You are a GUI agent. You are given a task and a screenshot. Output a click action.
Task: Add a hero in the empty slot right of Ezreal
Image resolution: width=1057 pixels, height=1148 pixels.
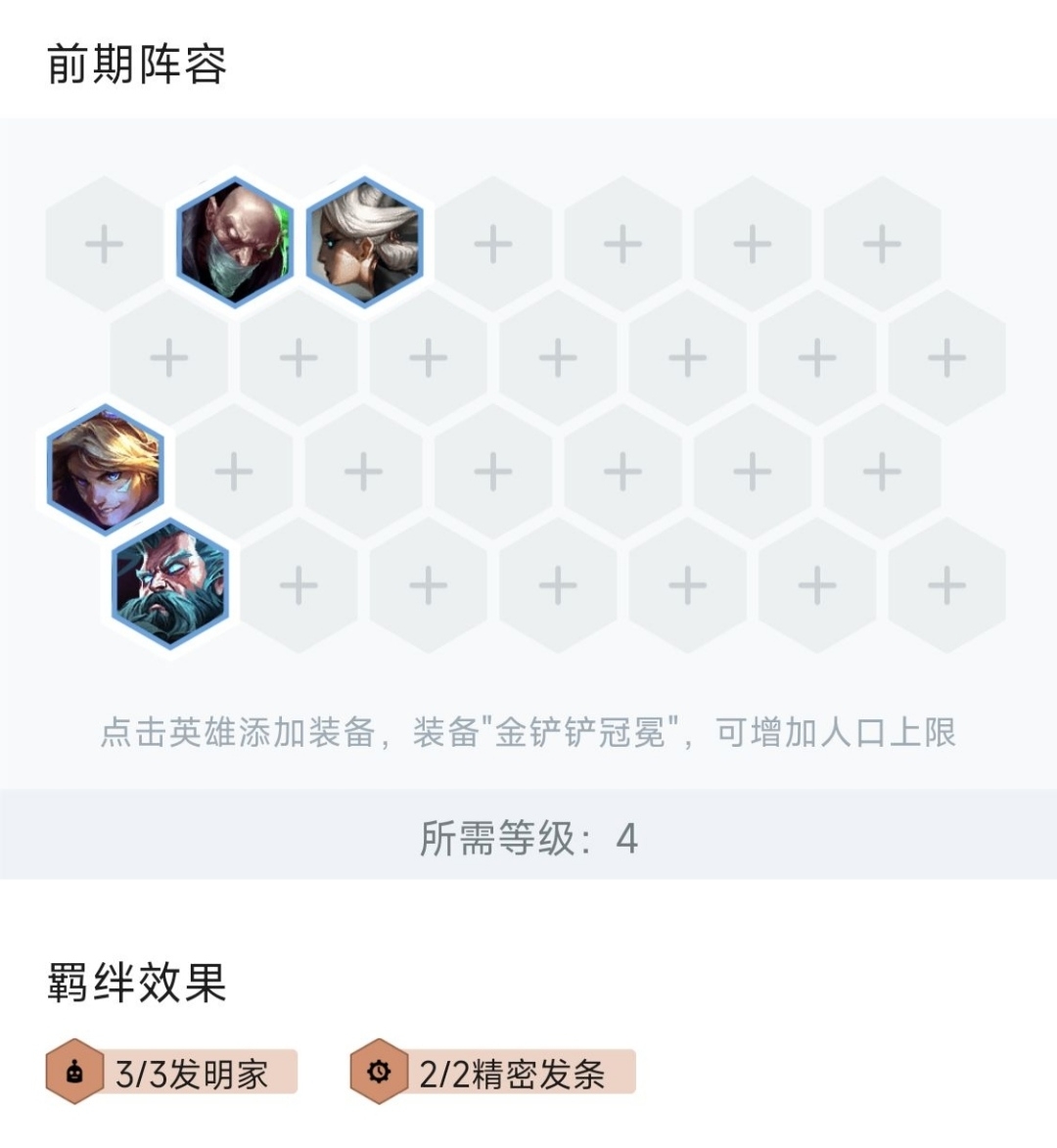234,472
